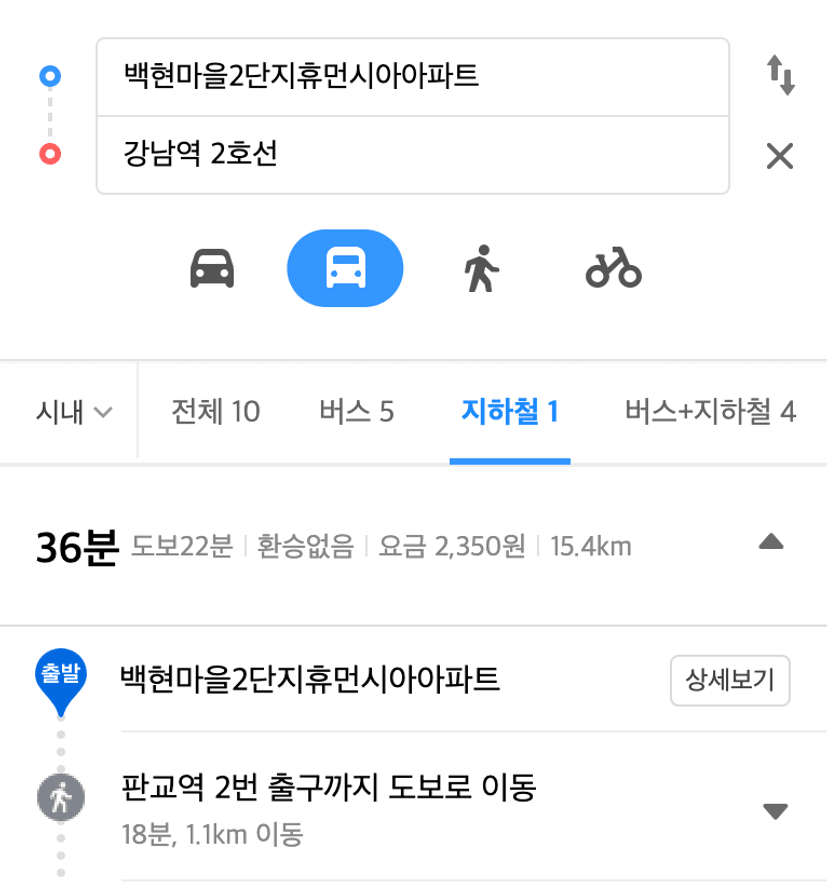This screenshot has height=883, width=827.
Task: Switch to car directions
Action: 212,269
